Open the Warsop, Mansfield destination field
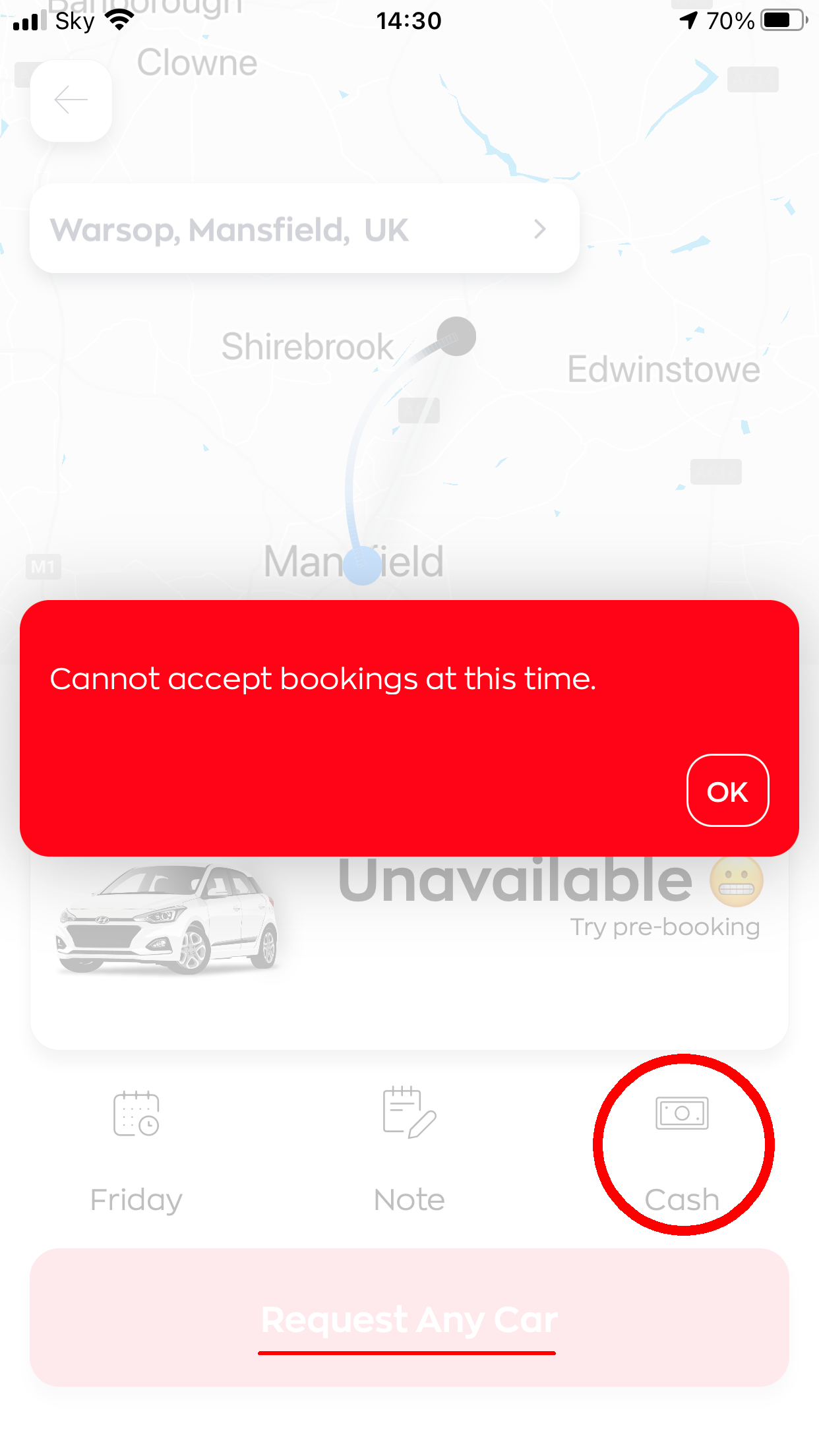Screen dimensions: 819x1456 (x=304, y=229)
